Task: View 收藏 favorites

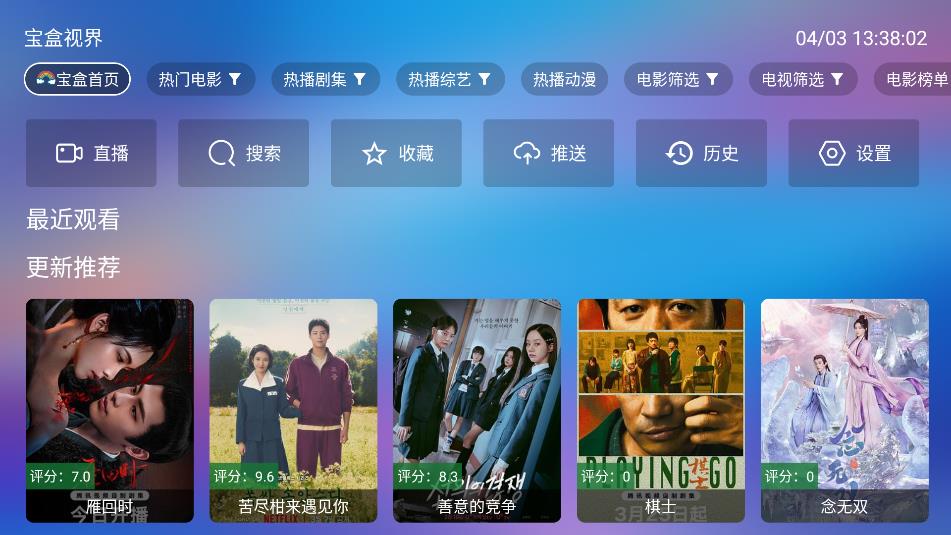Action: point(396,153)
